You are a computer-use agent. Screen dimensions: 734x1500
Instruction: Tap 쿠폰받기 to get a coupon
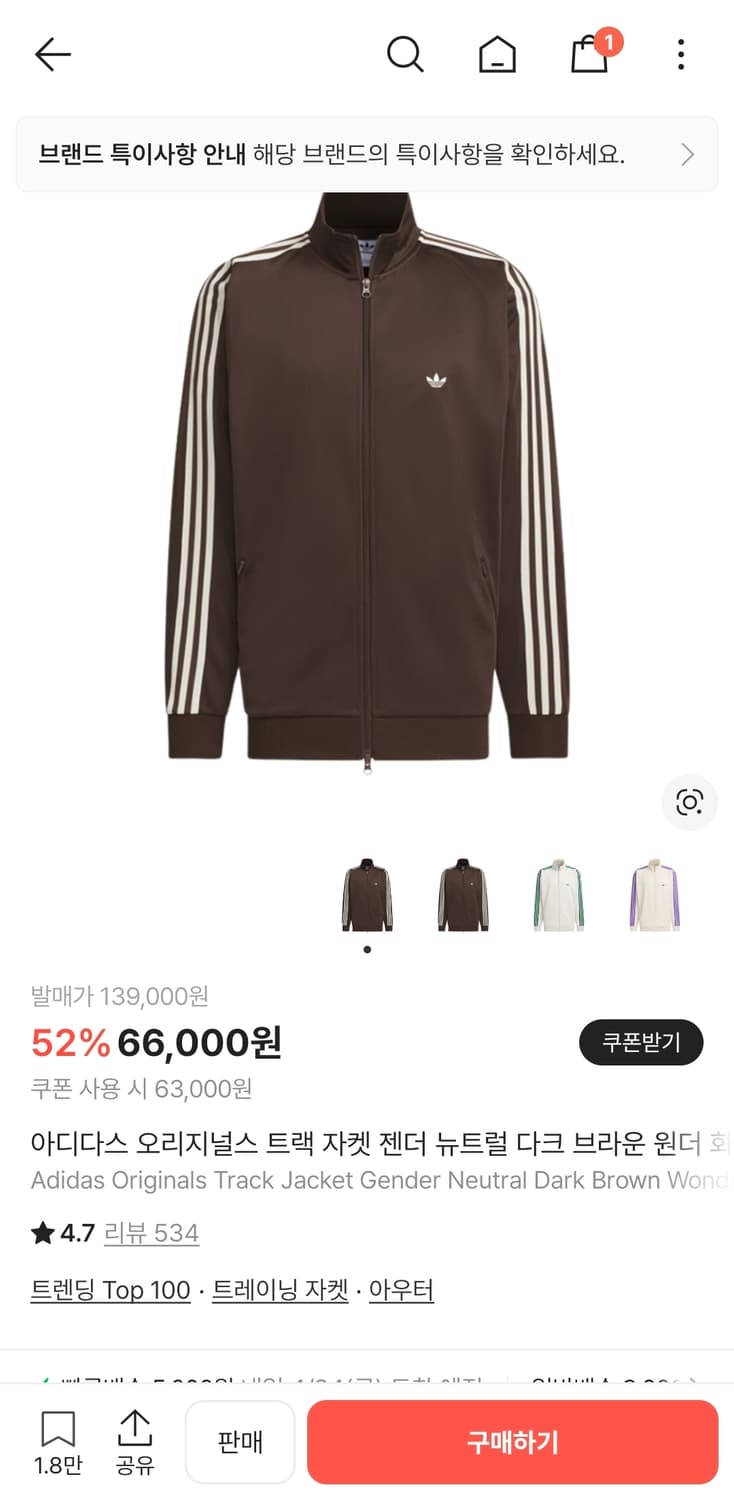click(x=641, y=1042)
